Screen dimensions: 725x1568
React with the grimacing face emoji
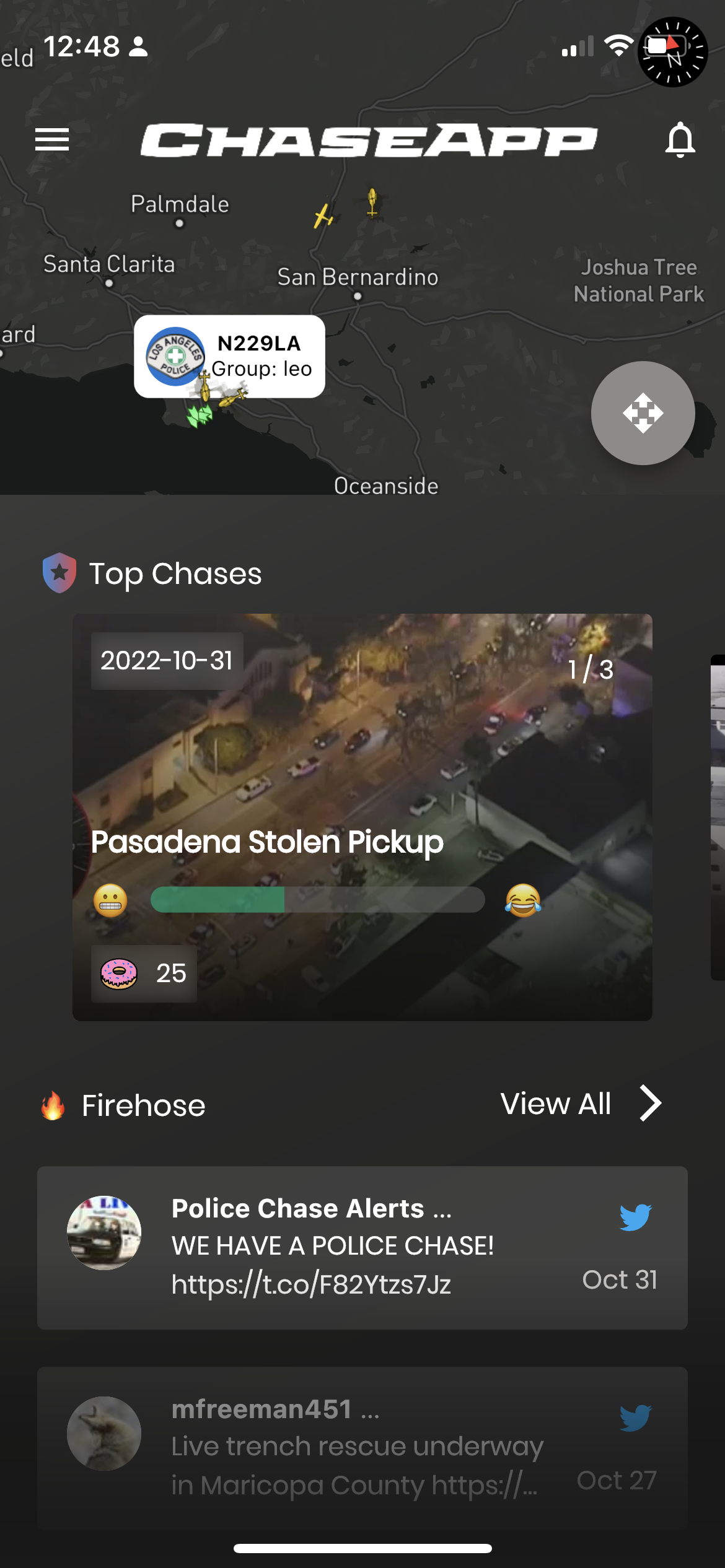110,900
